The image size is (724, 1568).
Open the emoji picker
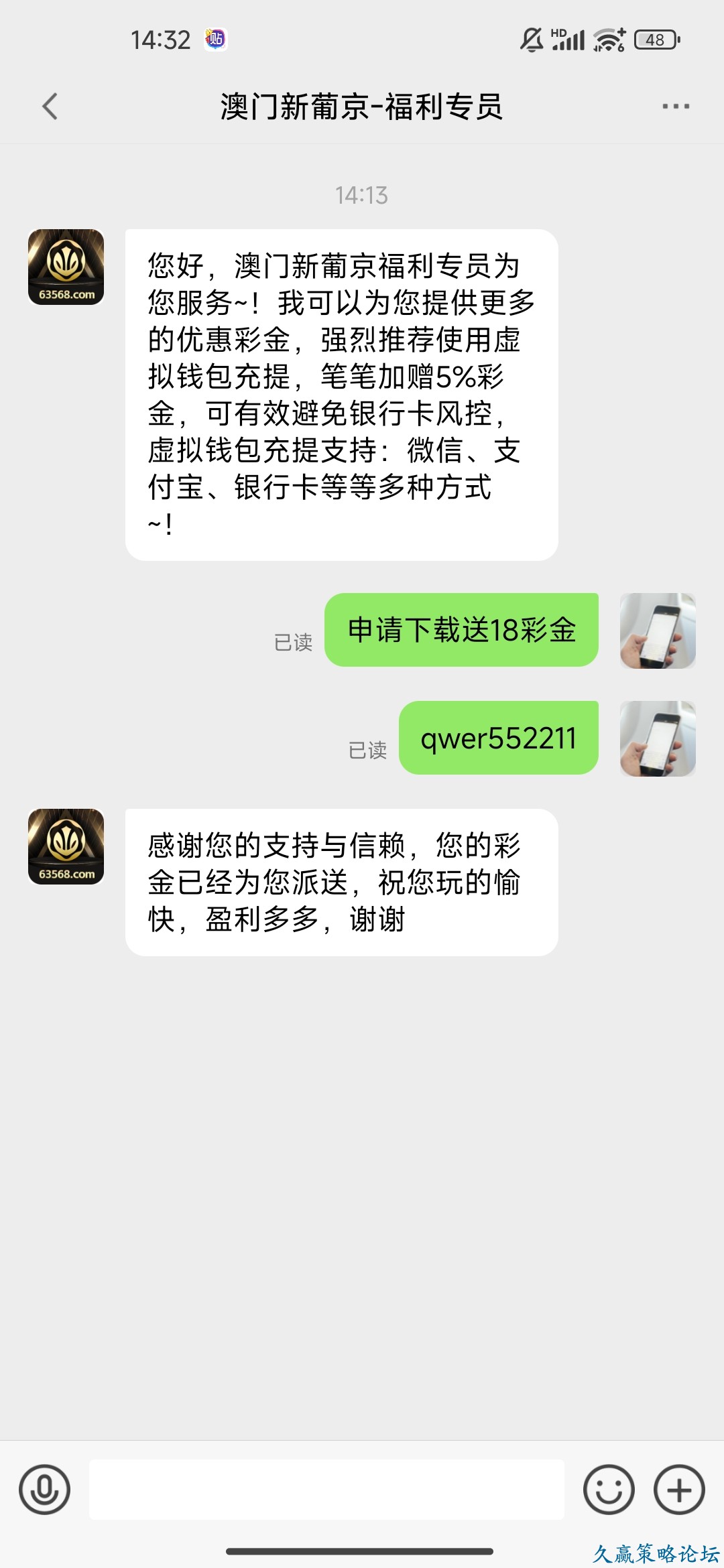[x=609, y=1490]
